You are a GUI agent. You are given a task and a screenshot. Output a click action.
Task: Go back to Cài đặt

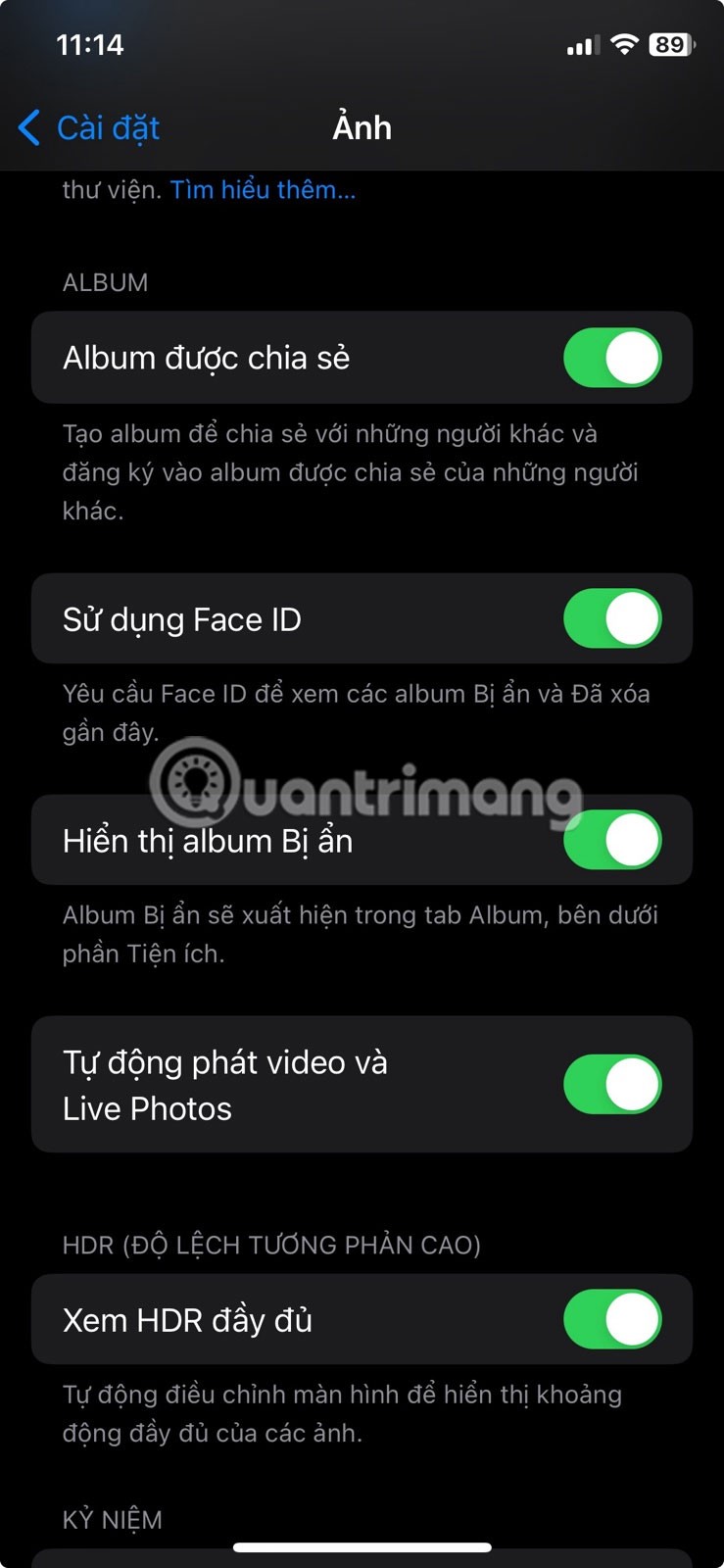point(89,128)
